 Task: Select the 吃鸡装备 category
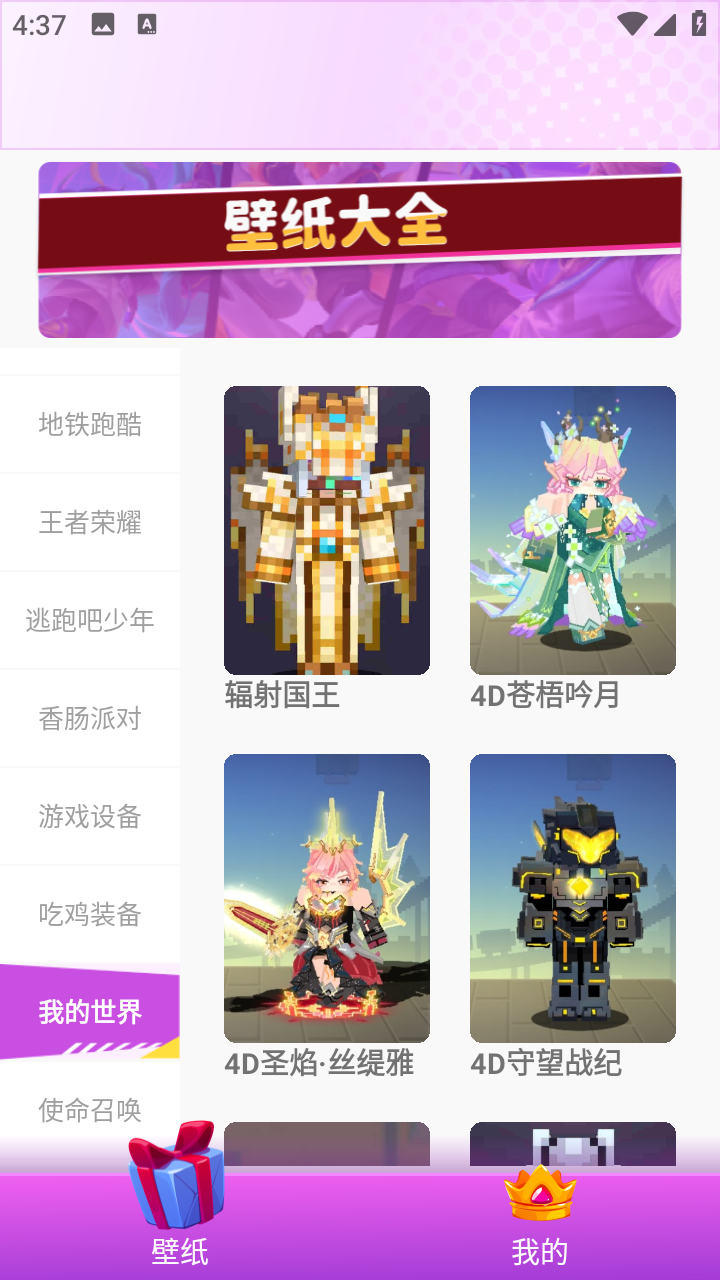(x=90, y=914)
